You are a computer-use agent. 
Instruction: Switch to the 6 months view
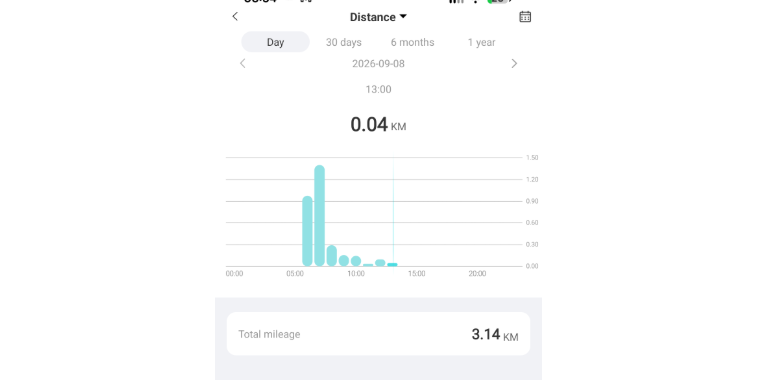tap(412, 42)
